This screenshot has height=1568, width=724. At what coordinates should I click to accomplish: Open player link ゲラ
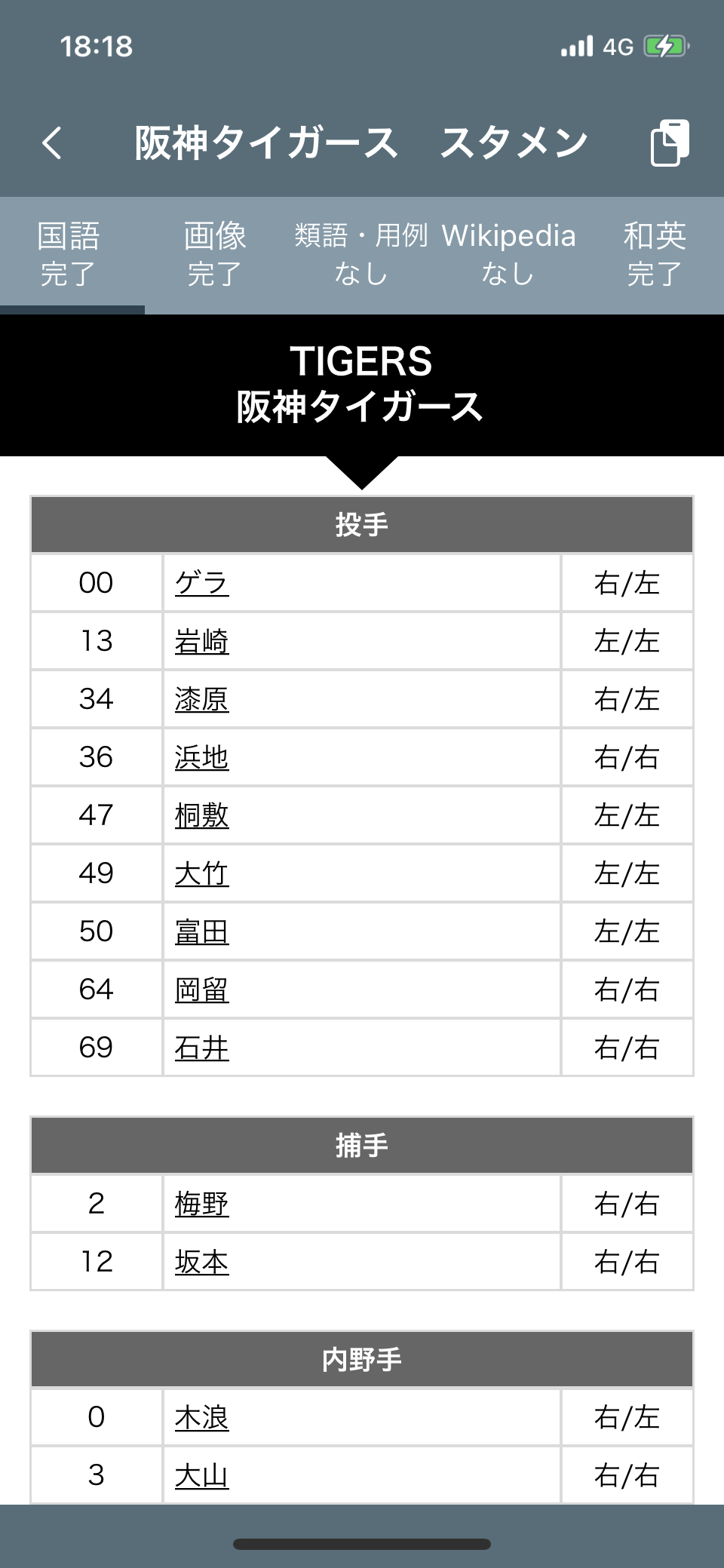(x=201, y=583)
